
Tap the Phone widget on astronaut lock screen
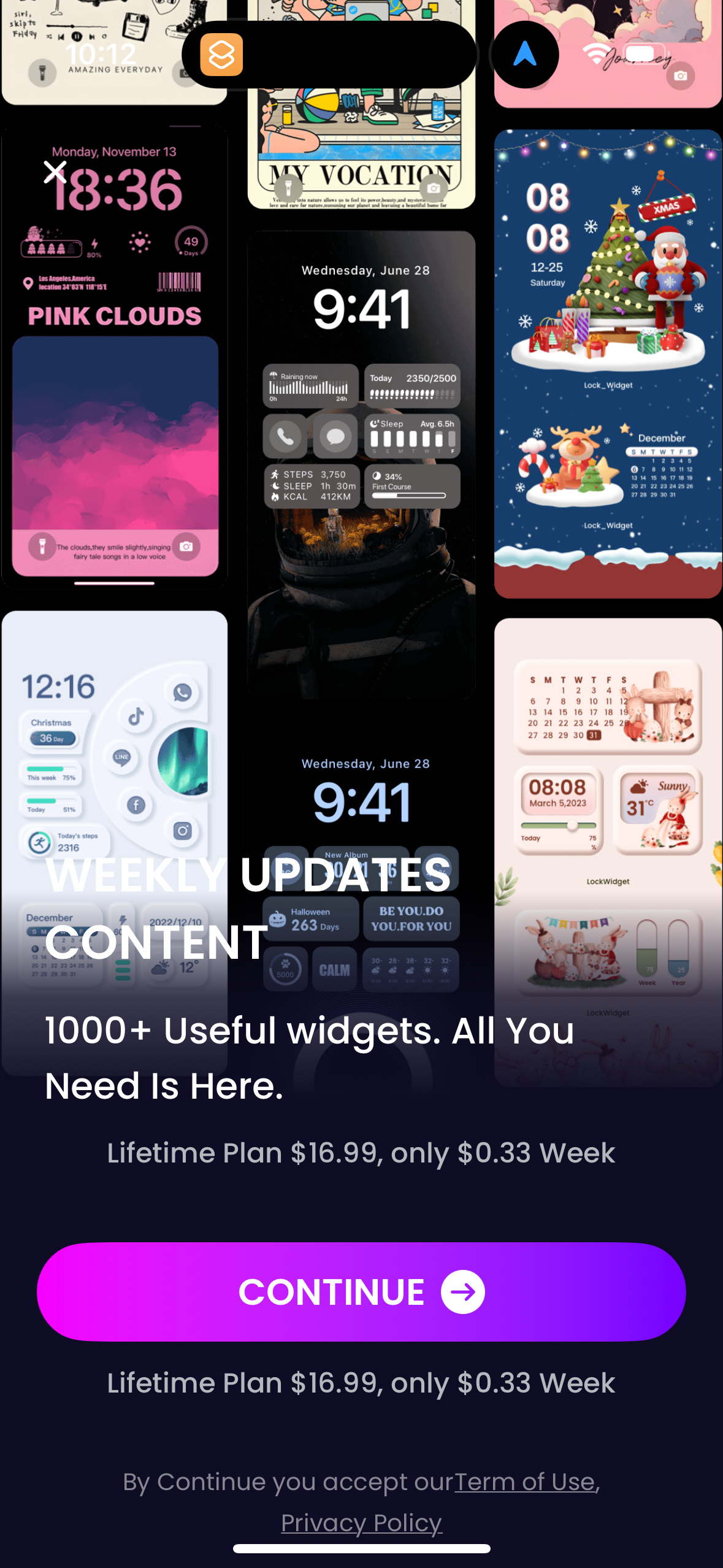click(x=285, y=436)
